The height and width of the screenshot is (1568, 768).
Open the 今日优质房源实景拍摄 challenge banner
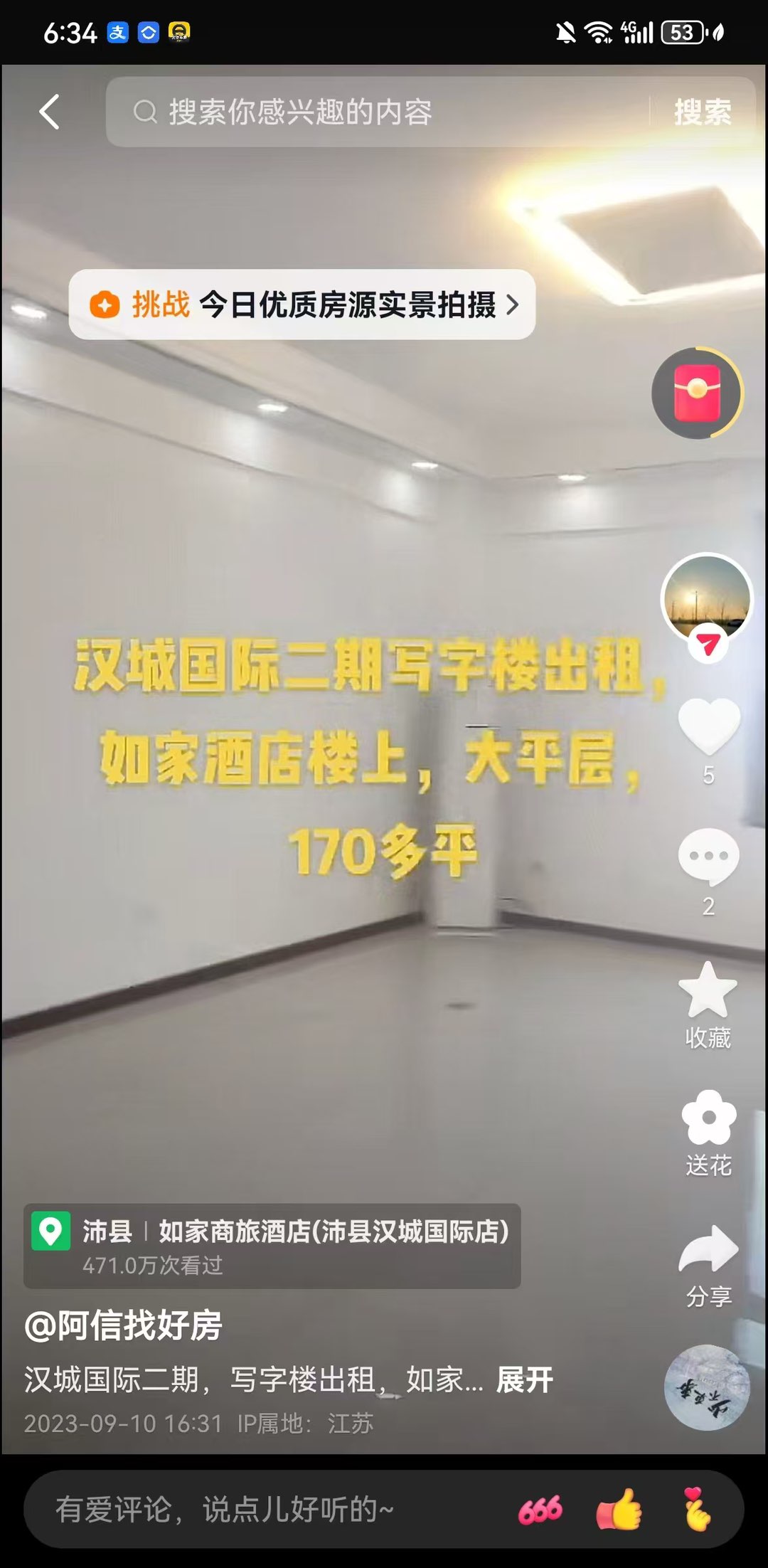click(302, 304)
